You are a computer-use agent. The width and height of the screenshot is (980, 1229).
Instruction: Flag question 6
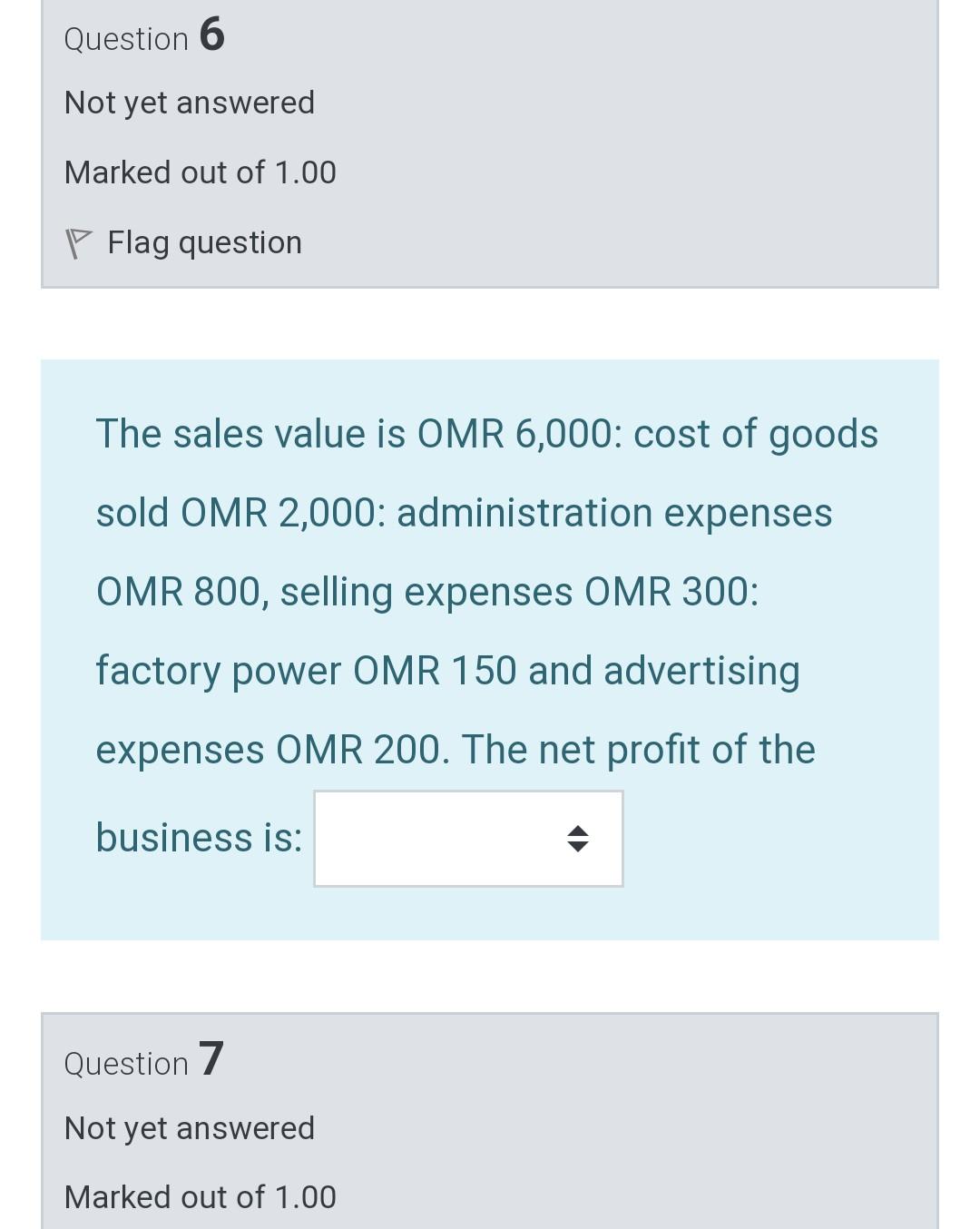184,243
